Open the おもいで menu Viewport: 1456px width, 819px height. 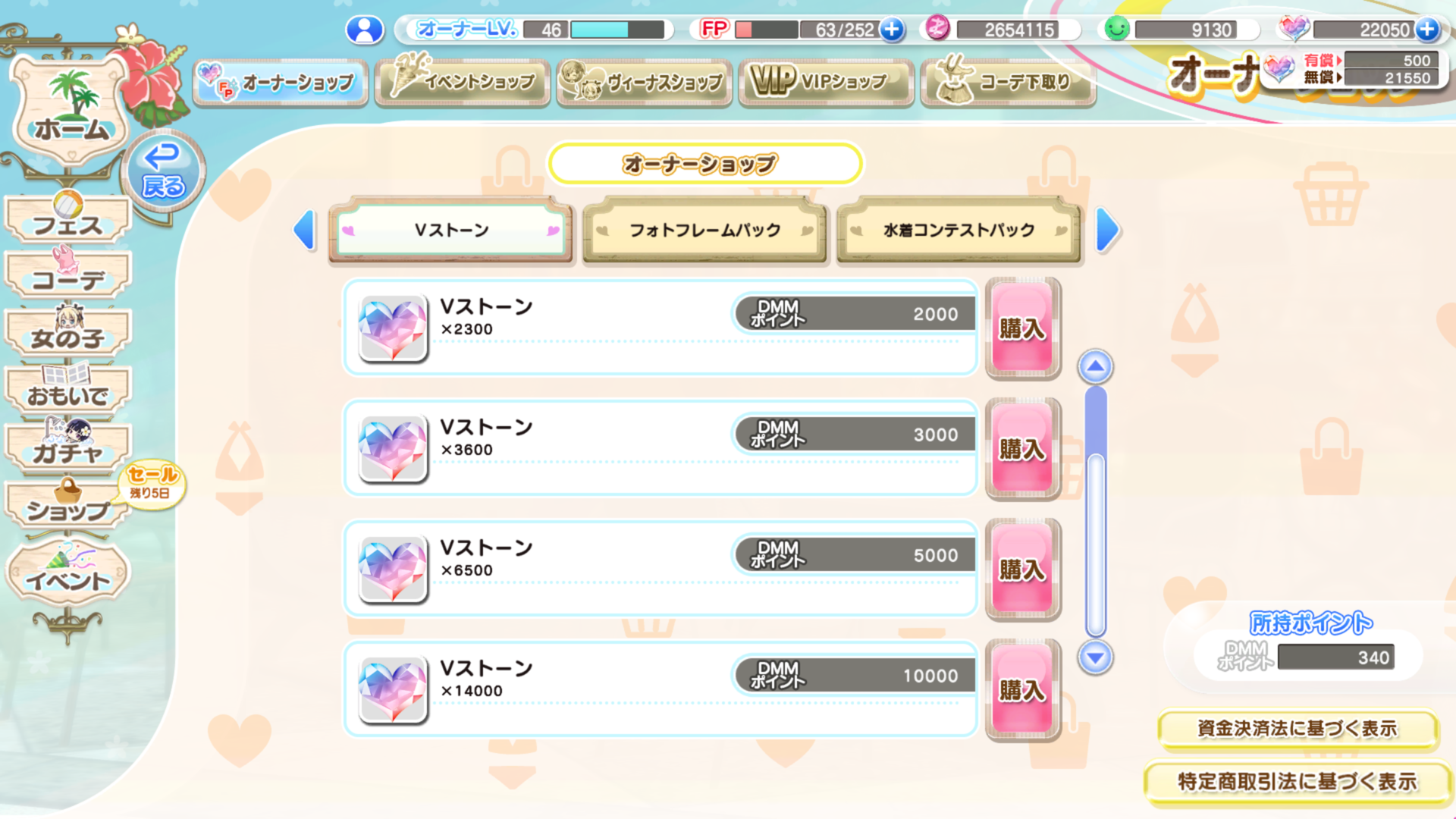point(68,392)
